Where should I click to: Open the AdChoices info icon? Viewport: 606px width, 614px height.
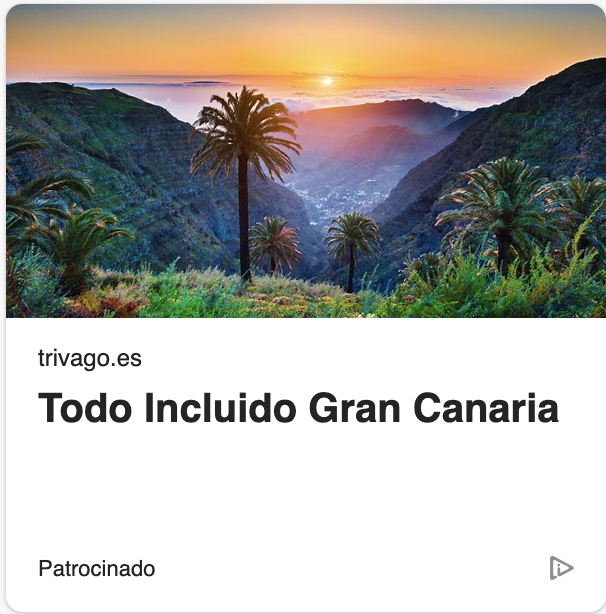pyautogui.click(x=561, y=569)
